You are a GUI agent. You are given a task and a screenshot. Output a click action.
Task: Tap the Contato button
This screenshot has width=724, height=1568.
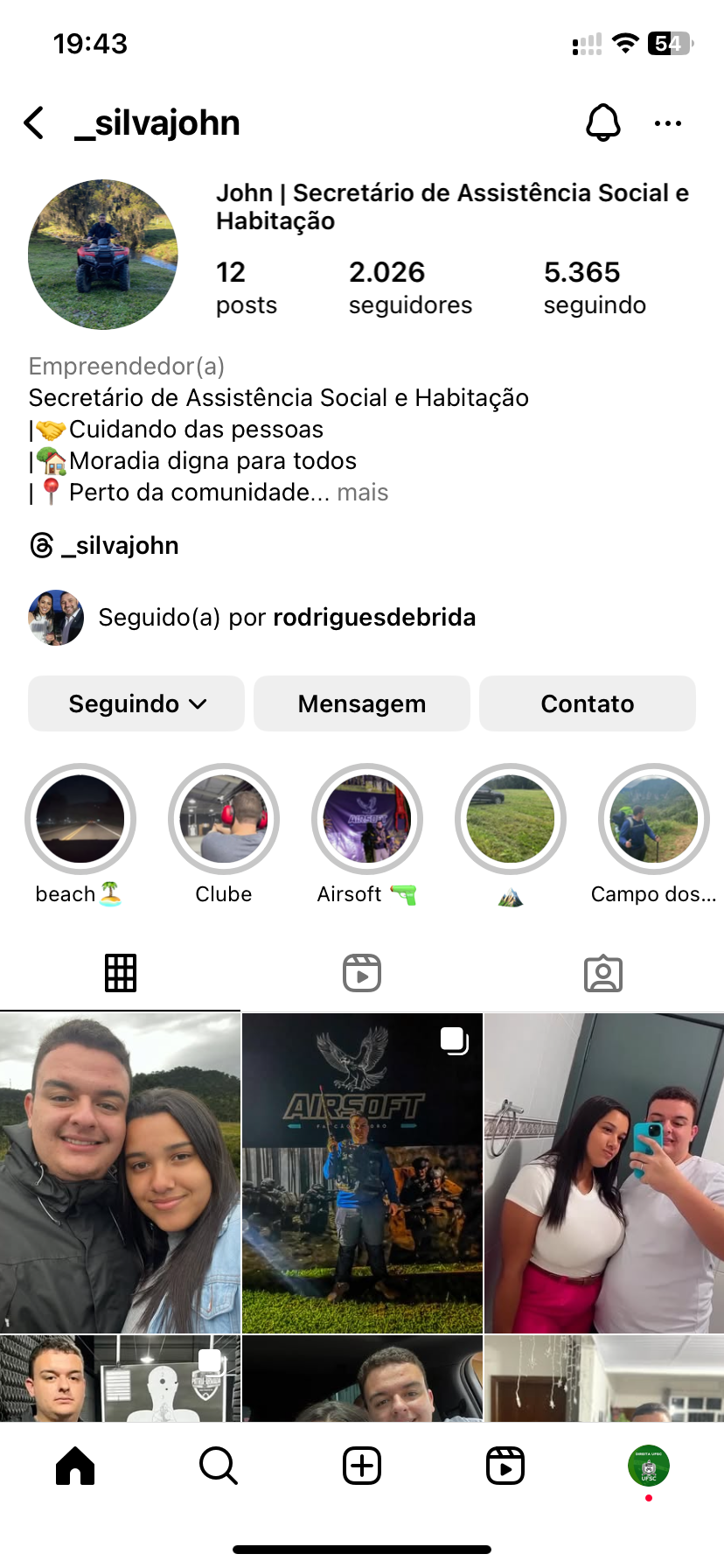(588, 703)
